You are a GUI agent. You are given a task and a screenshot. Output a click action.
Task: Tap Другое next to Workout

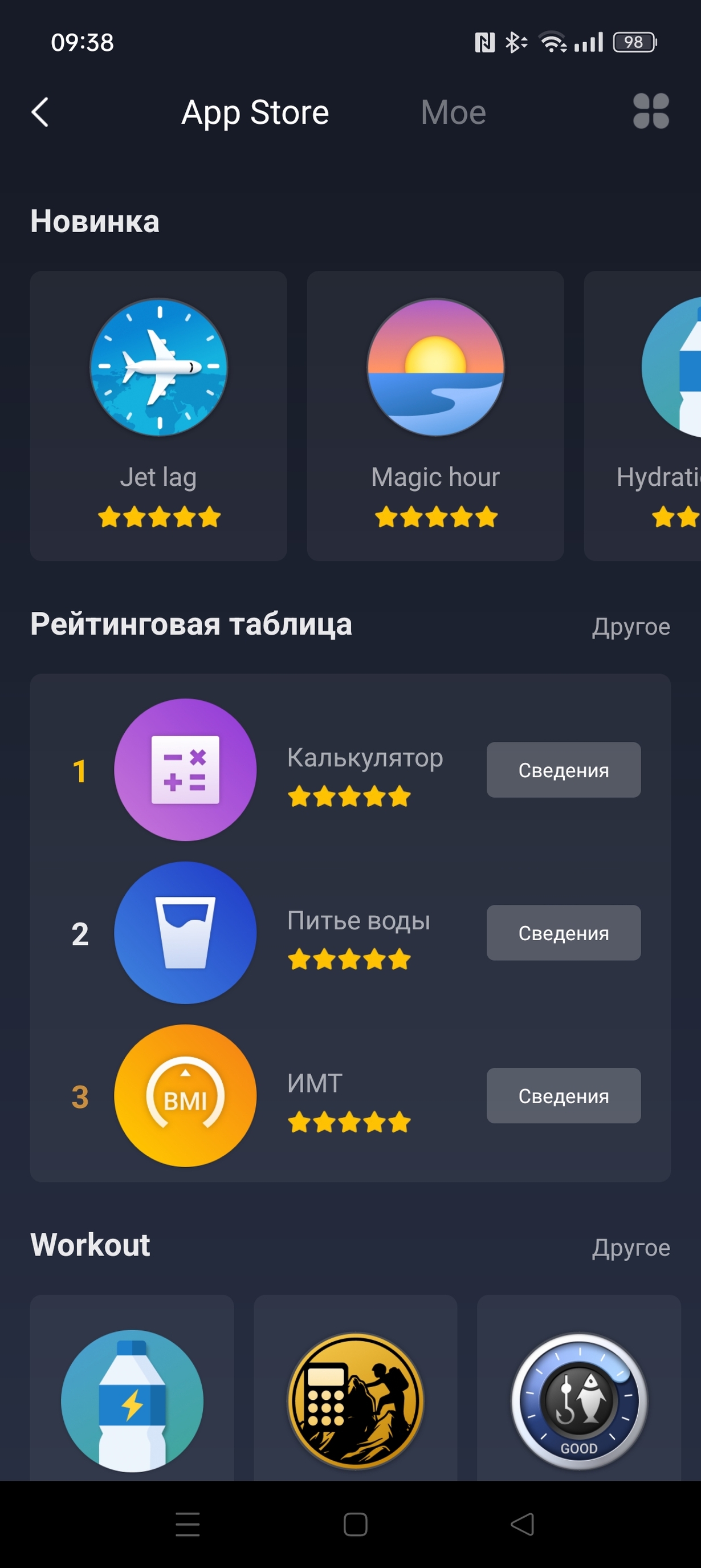(x=630, y=1248)
